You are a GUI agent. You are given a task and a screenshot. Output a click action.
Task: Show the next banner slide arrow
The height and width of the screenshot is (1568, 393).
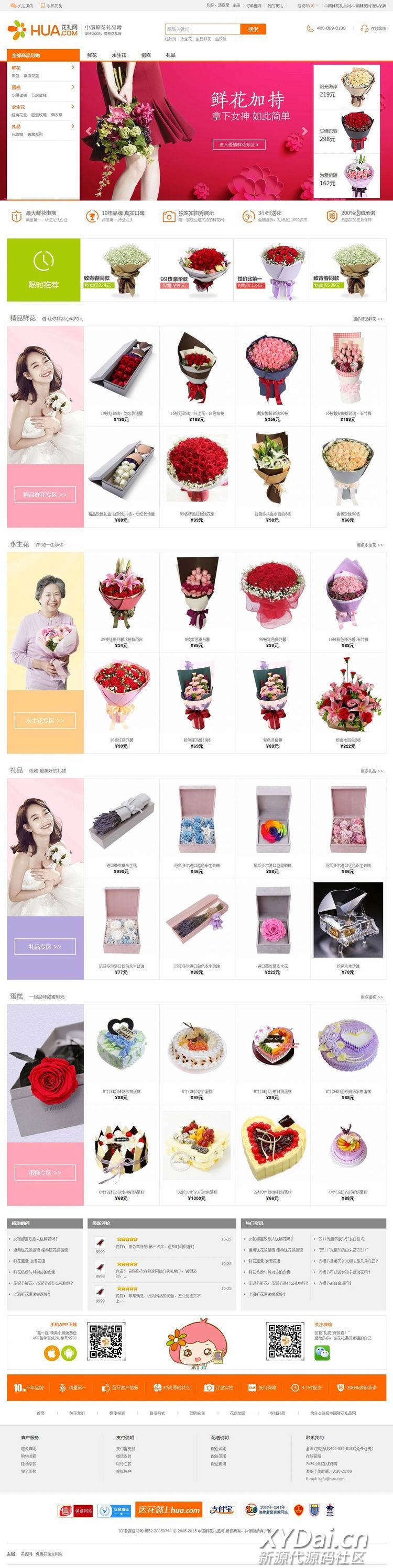[x=304, y=131]
